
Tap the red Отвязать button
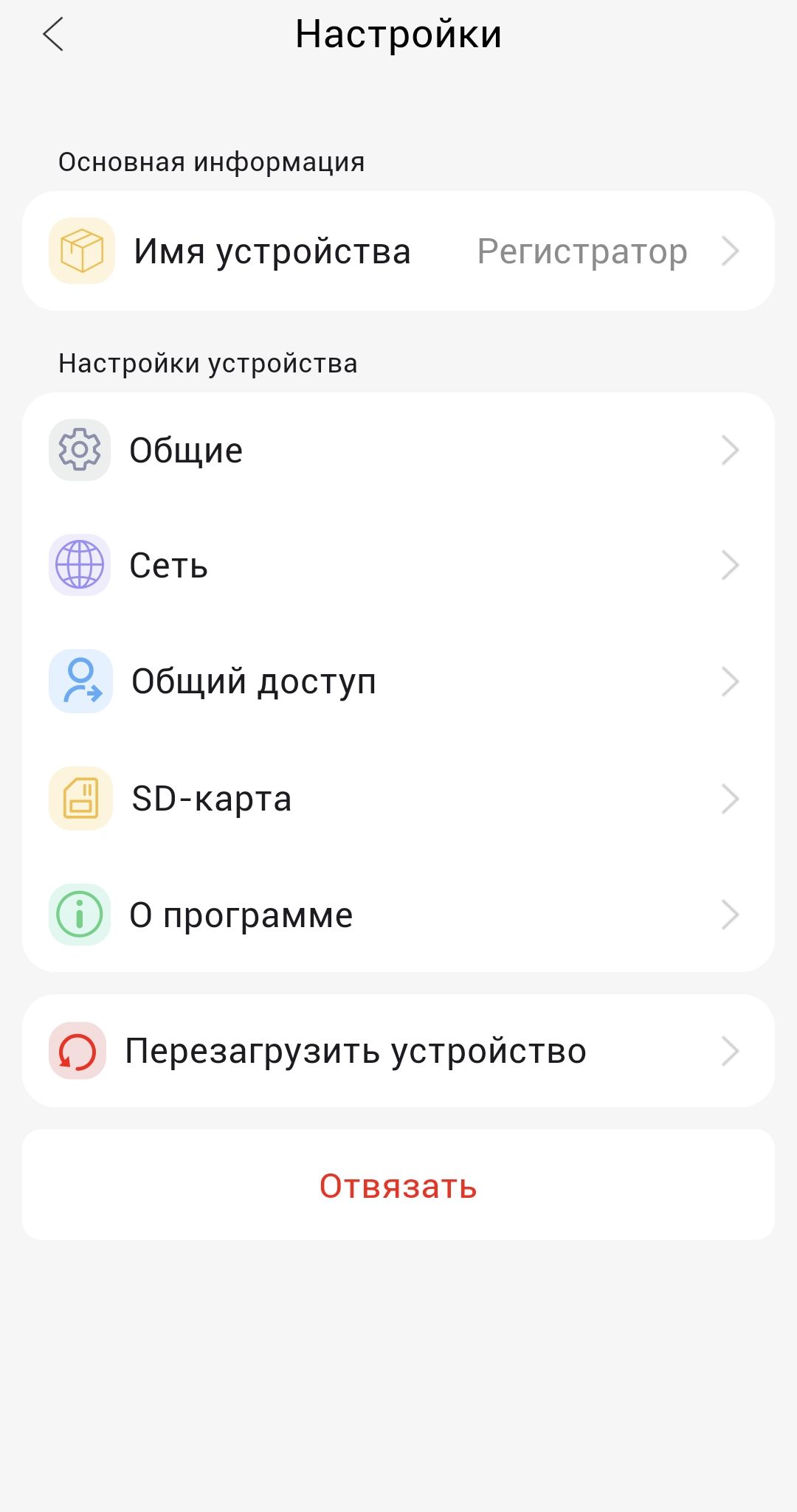click(398, 1186)
